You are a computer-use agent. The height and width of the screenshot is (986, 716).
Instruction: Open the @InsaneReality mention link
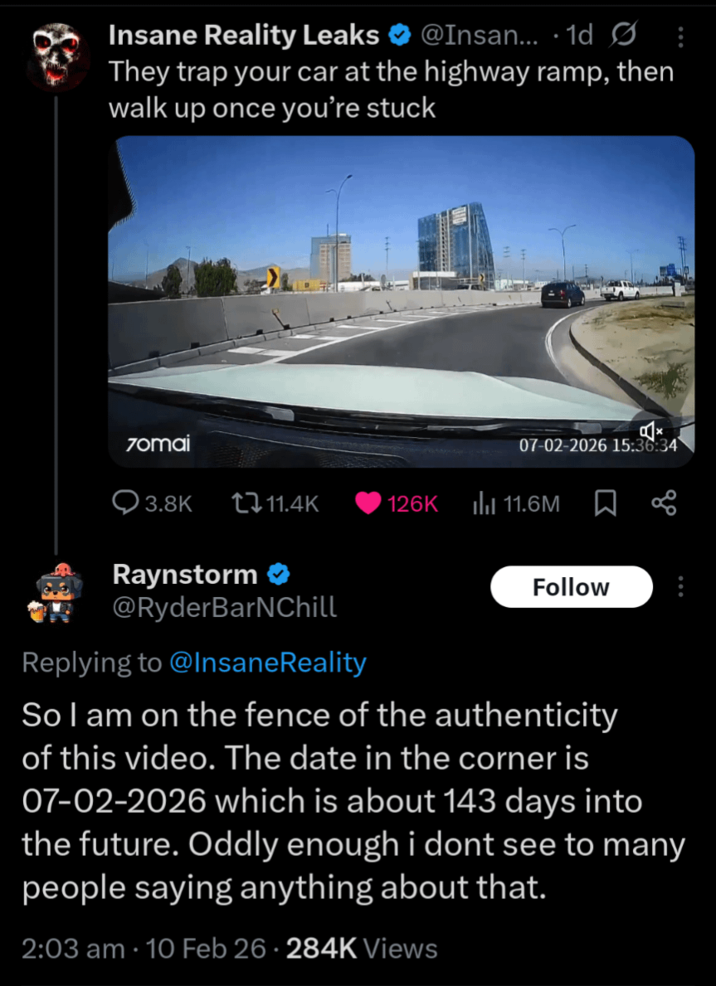click(x=269, y=662)
